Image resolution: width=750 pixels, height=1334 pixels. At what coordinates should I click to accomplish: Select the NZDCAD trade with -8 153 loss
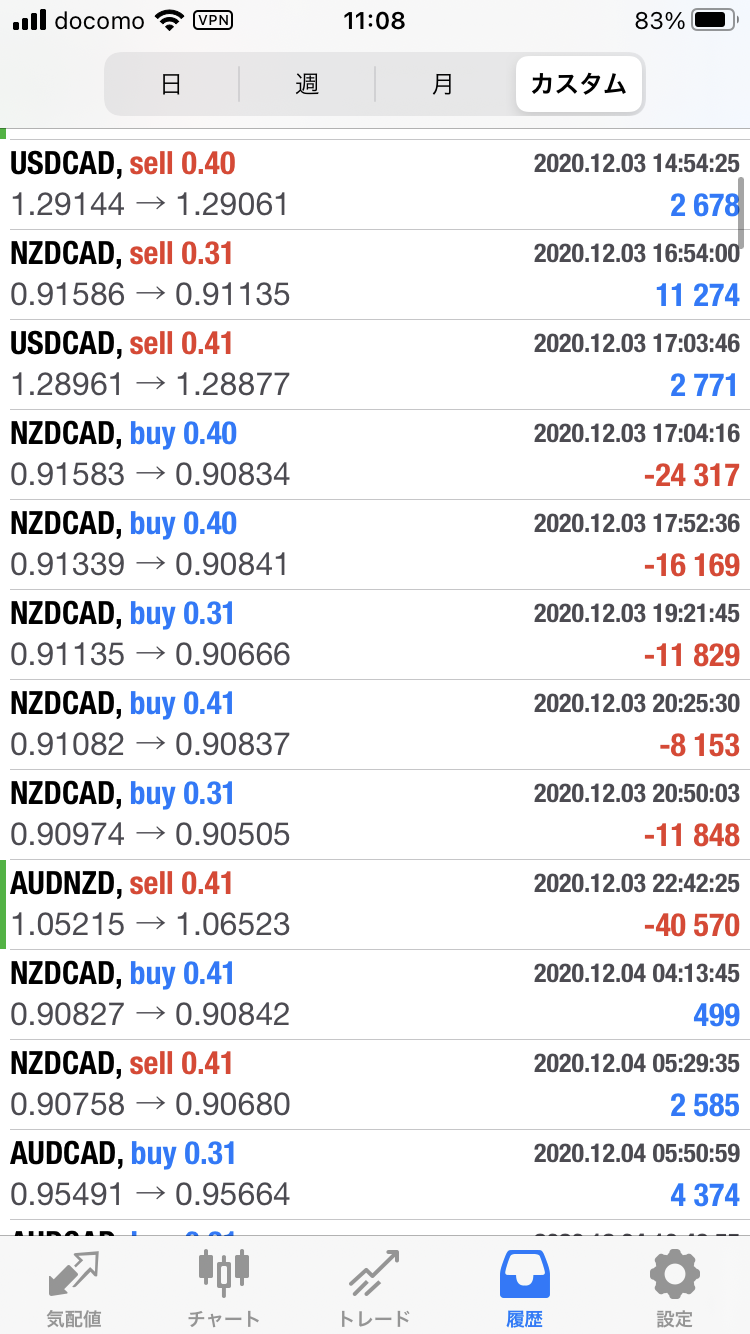[x=375, y=725]
